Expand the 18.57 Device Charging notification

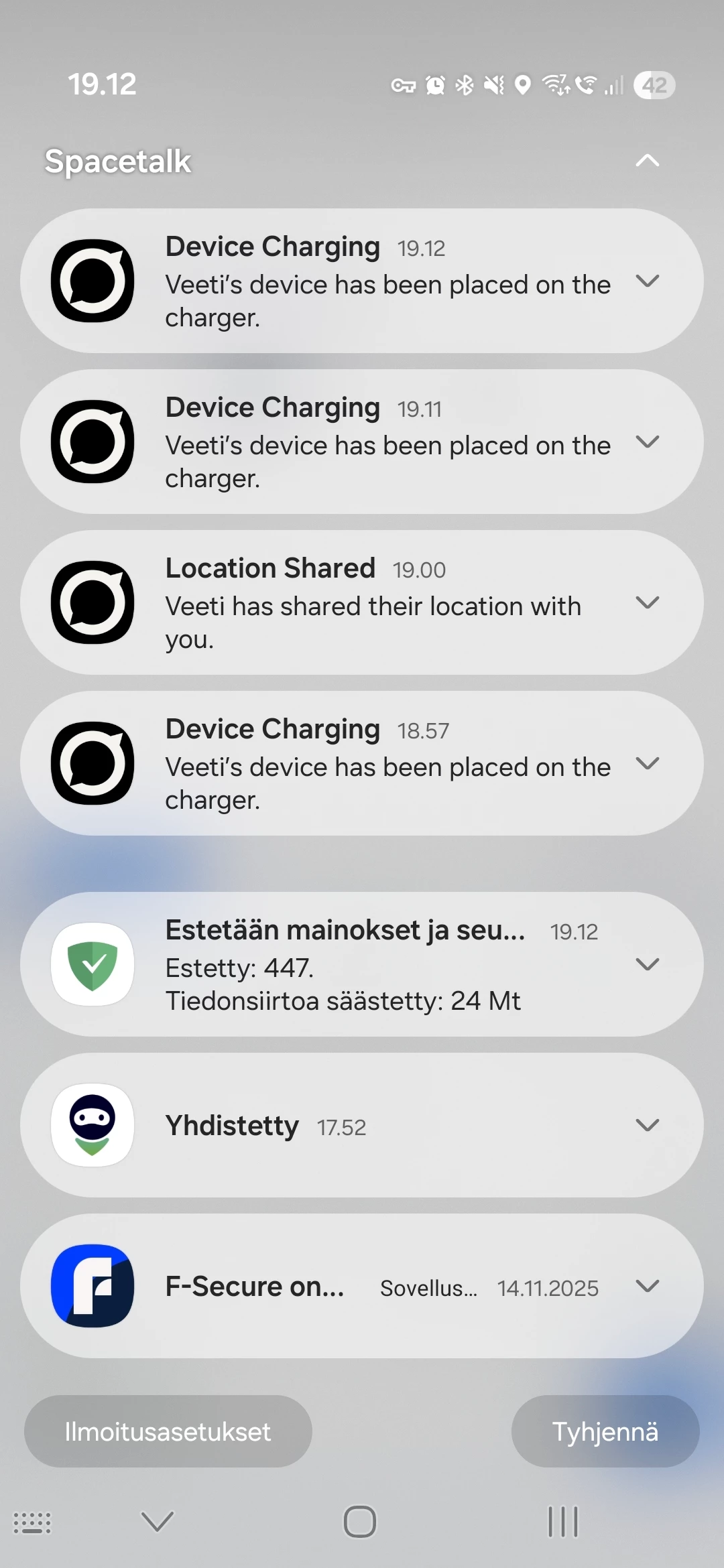pos(647,763)
